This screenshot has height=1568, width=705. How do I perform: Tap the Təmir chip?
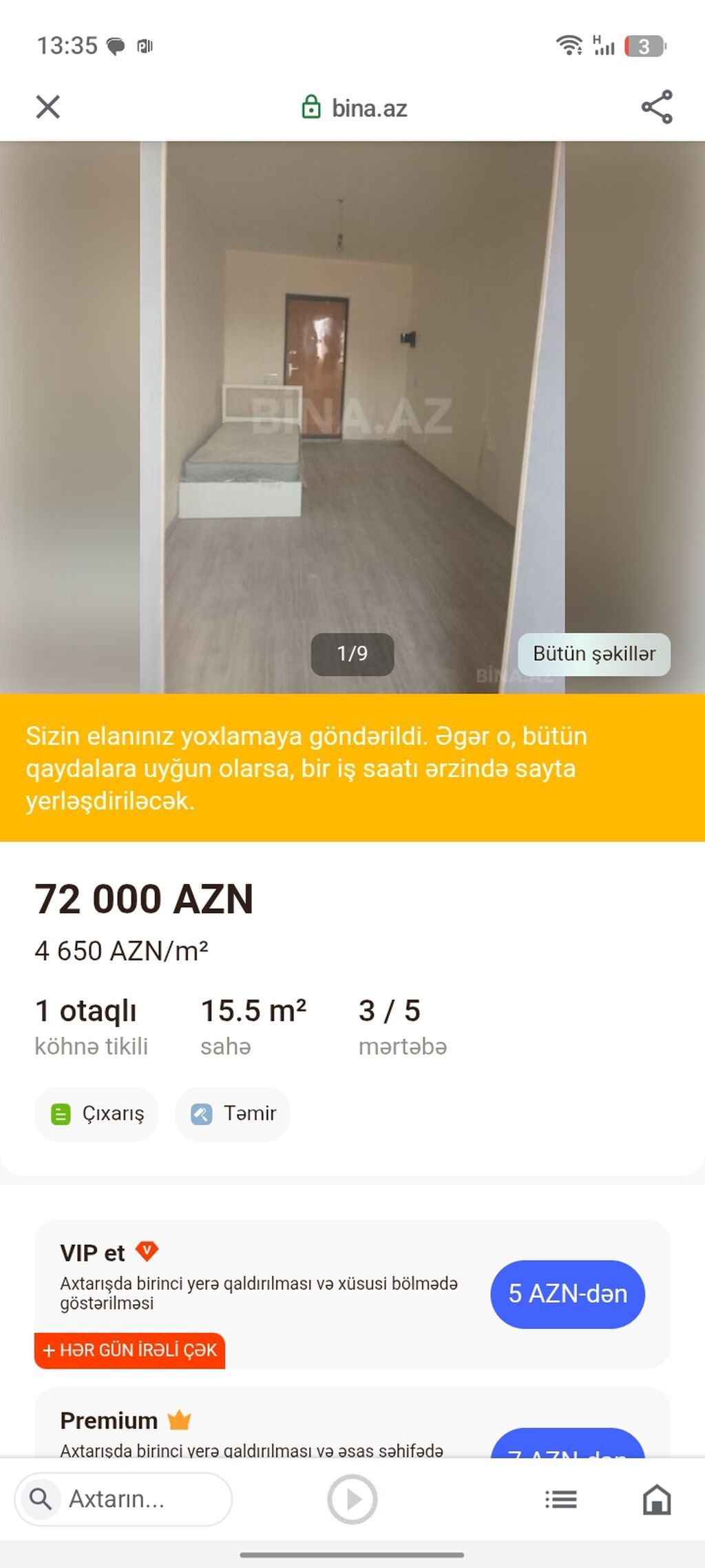pos(233,1114)
